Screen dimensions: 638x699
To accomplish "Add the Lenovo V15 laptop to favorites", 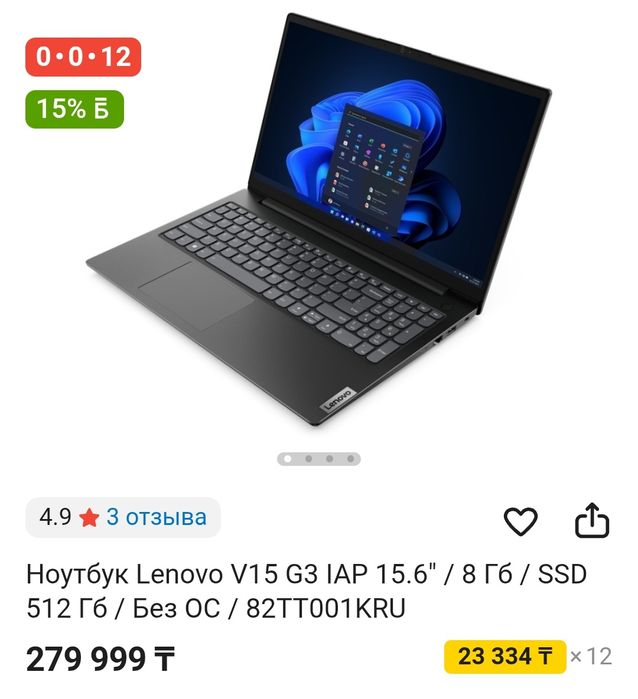I will tap(520, 521).
